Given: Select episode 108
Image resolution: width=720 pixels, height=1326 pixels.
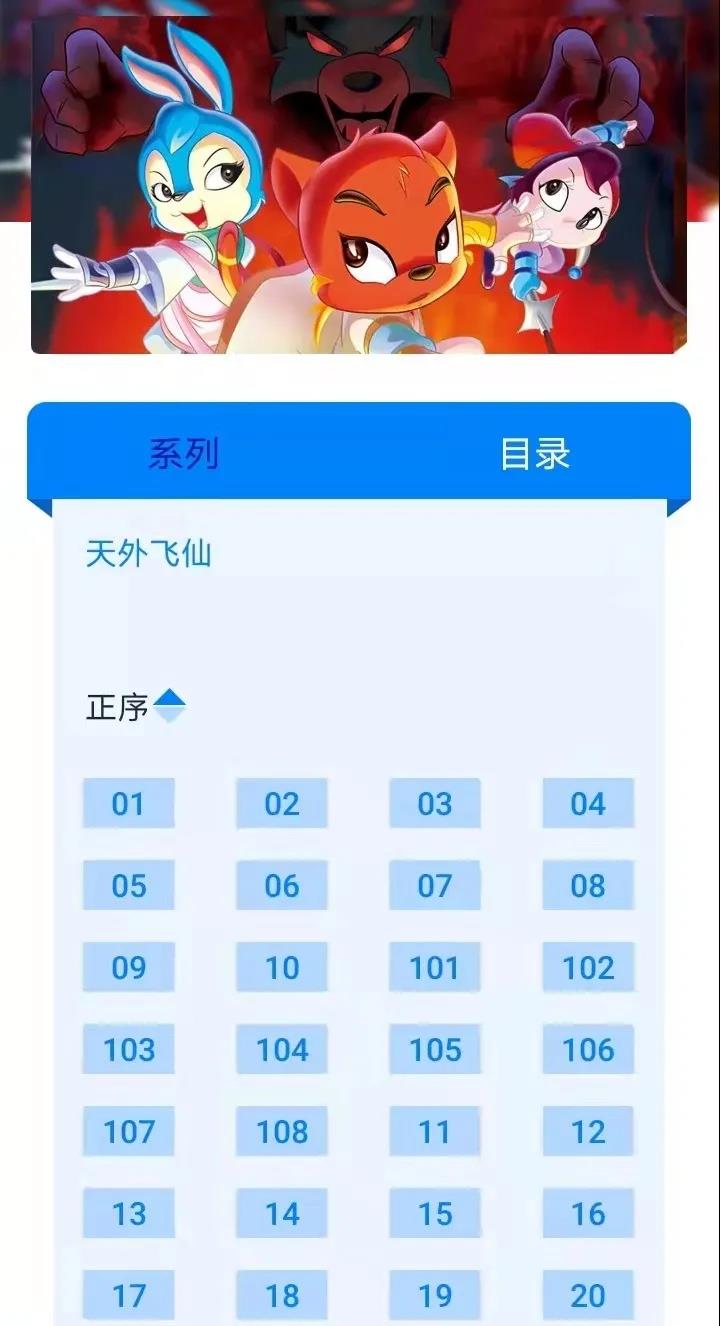Looking at the screenshot, I should click(282, 1132).
